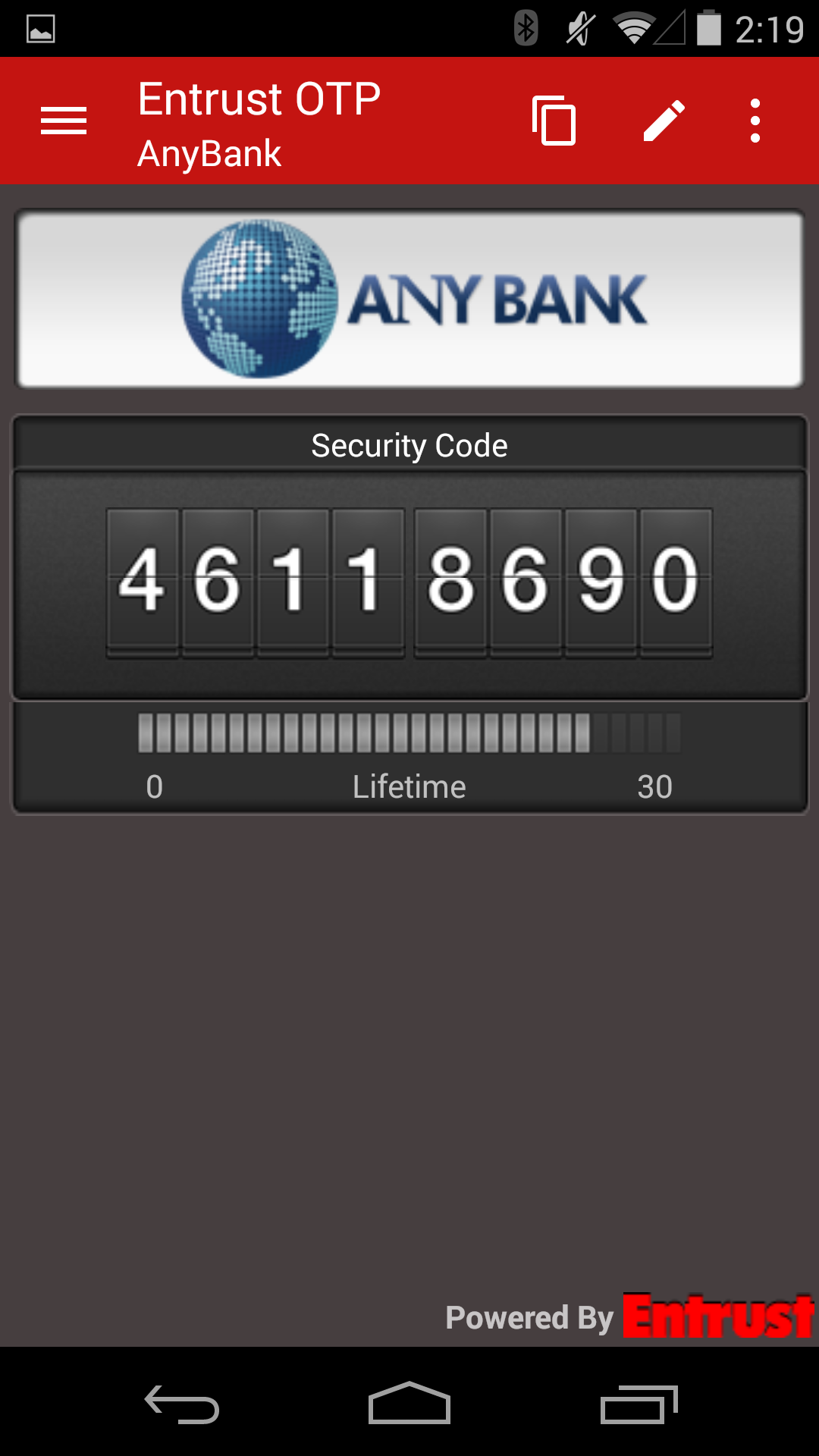Screen dimensions: 819x1456
Task: Copy the security code to clipboard
Action: point(554,121)
